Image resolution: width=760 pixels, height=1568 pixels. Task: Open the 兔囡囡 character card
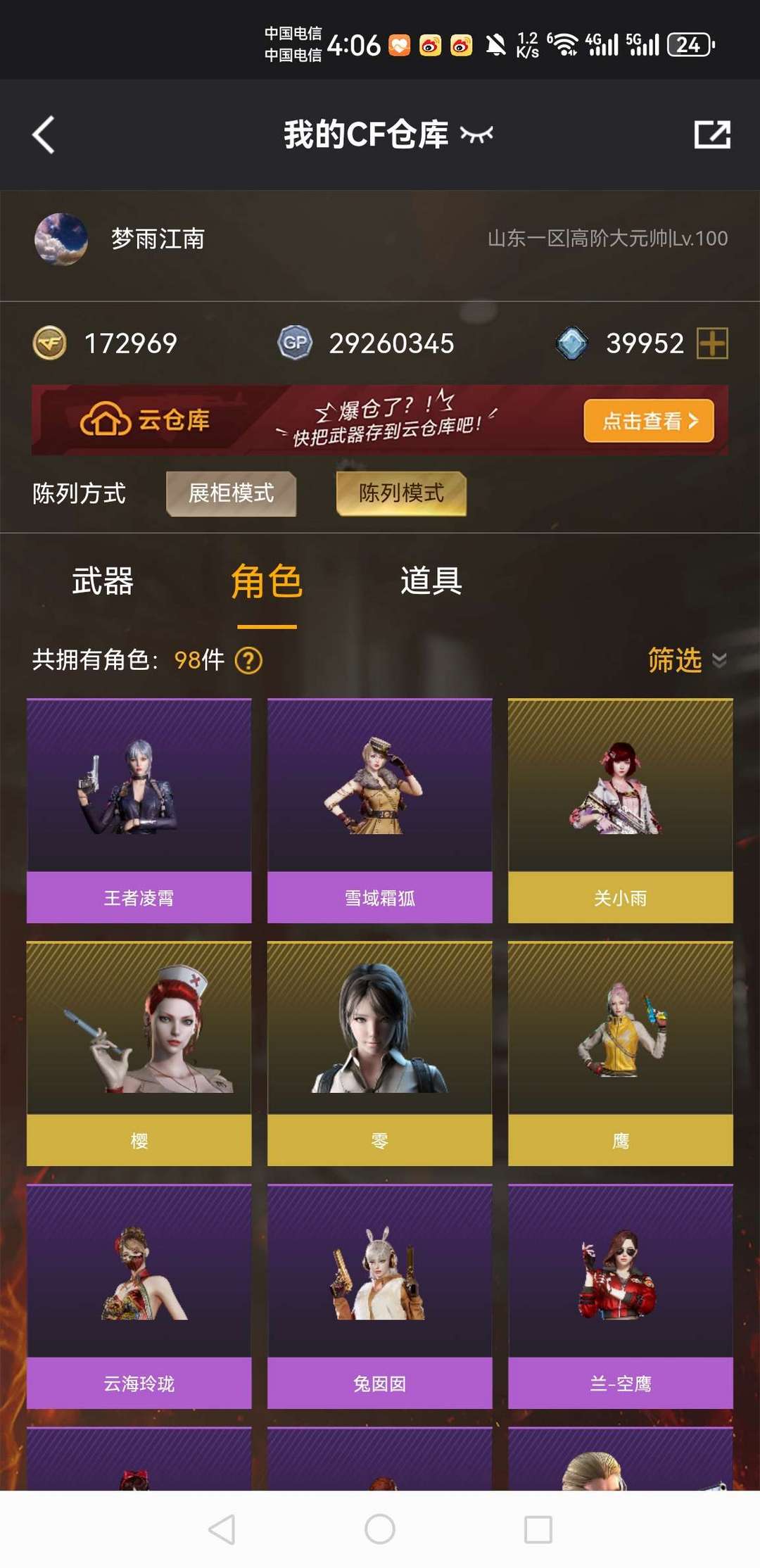[x=380, y=1296]
